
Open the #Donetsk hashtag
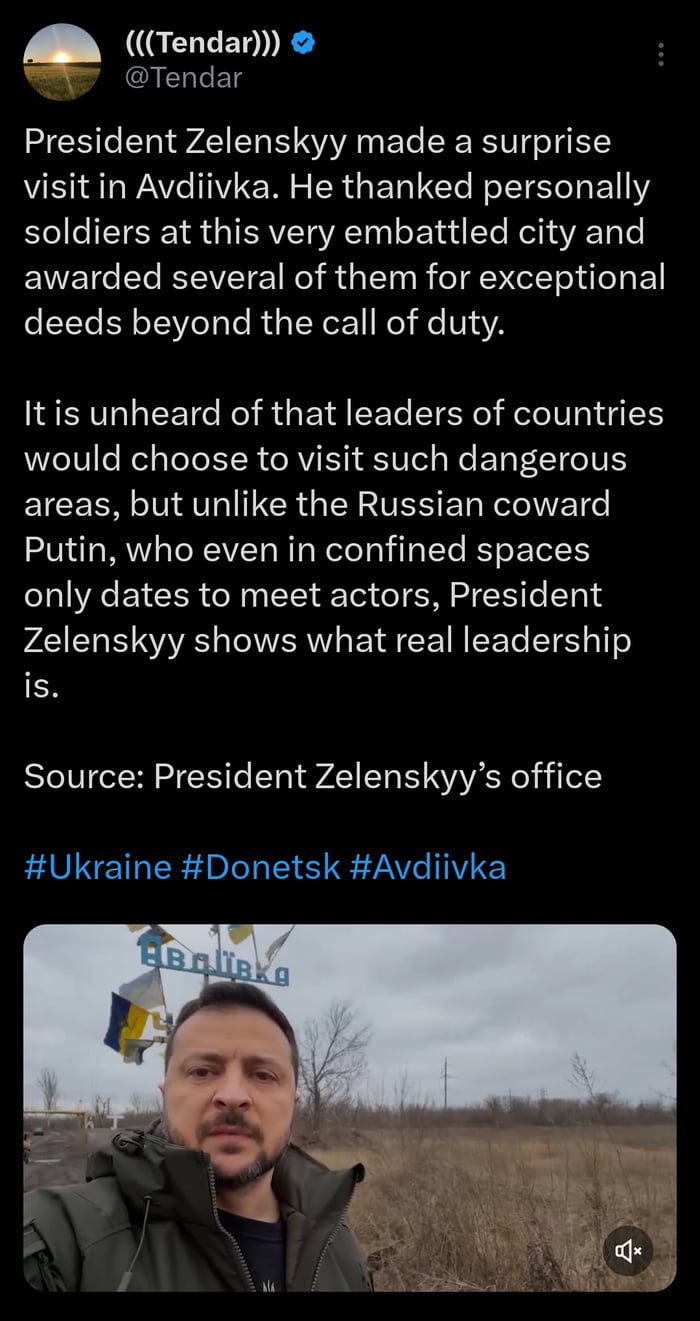(x=262, y=866)
